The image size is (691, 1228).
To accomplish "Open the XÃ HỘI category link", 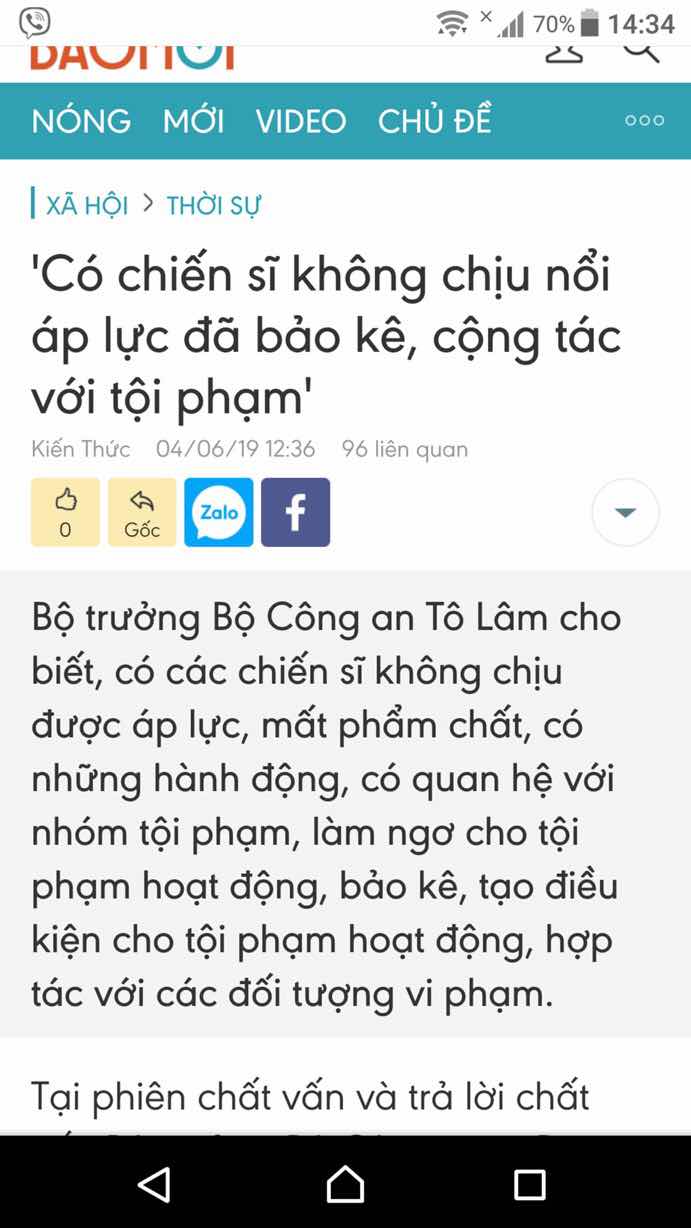I will pos(86,206).
